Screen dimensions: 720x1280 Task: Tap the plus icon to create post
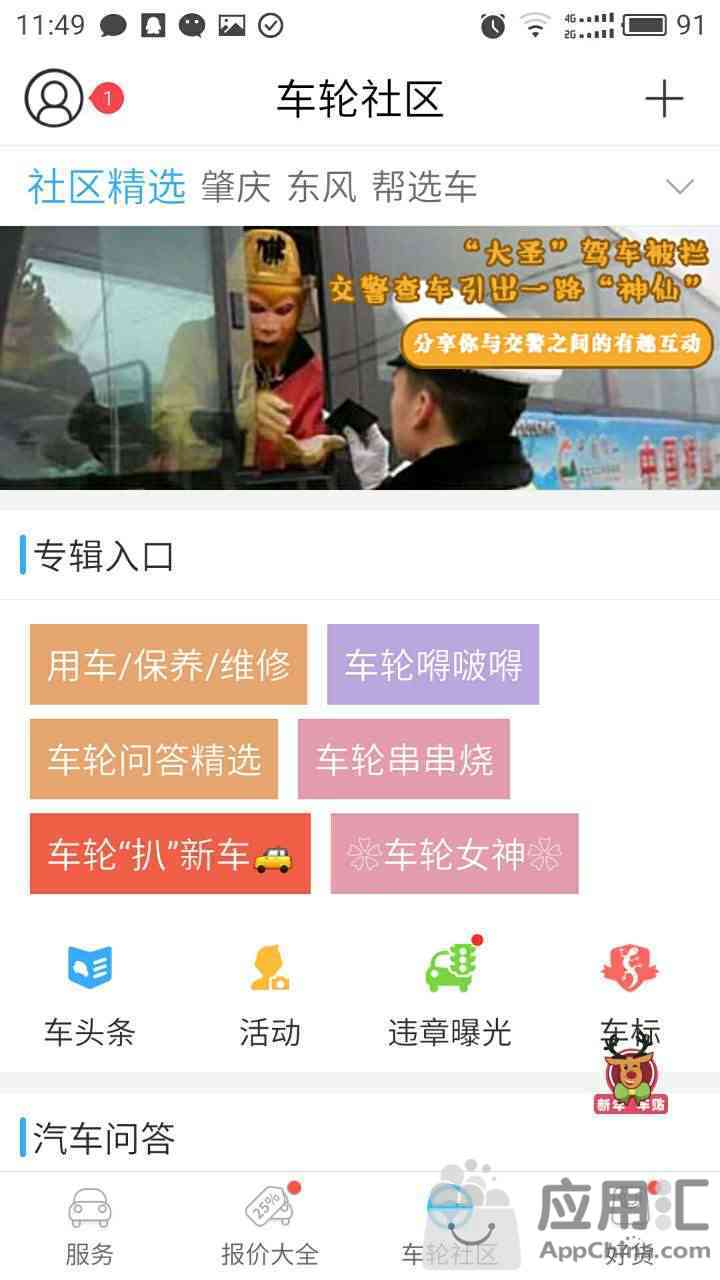[663, 98]
